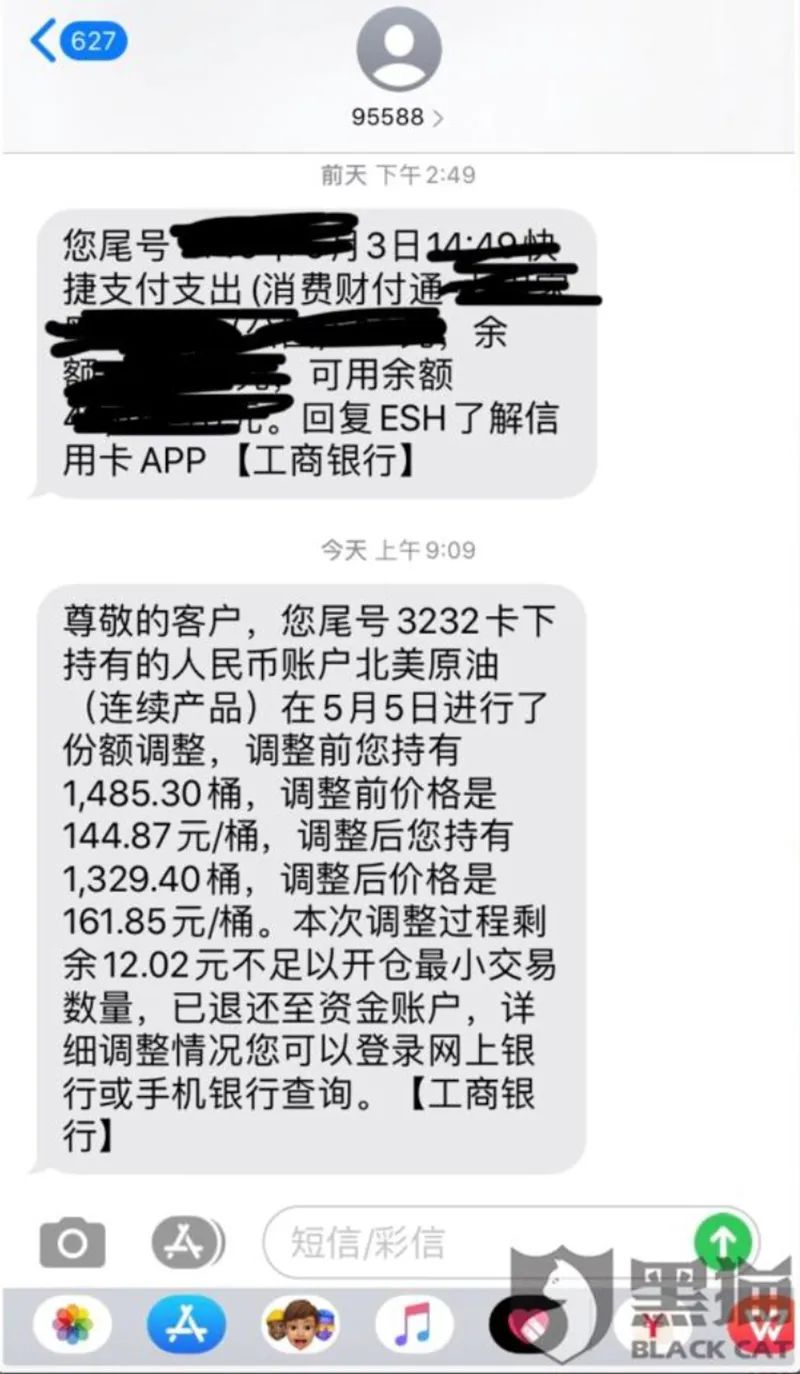
Task: Open the Photos app in the app strip
Action: point(72,1325)
